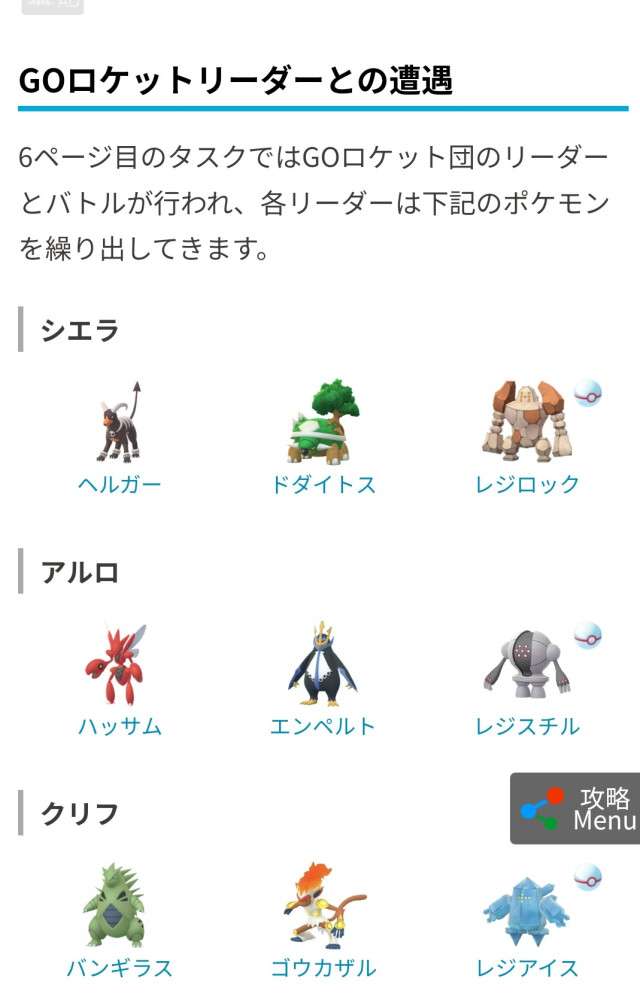Open the ハッサム Pokémon link
Screen dimensions: 640x997
[119, 727]
